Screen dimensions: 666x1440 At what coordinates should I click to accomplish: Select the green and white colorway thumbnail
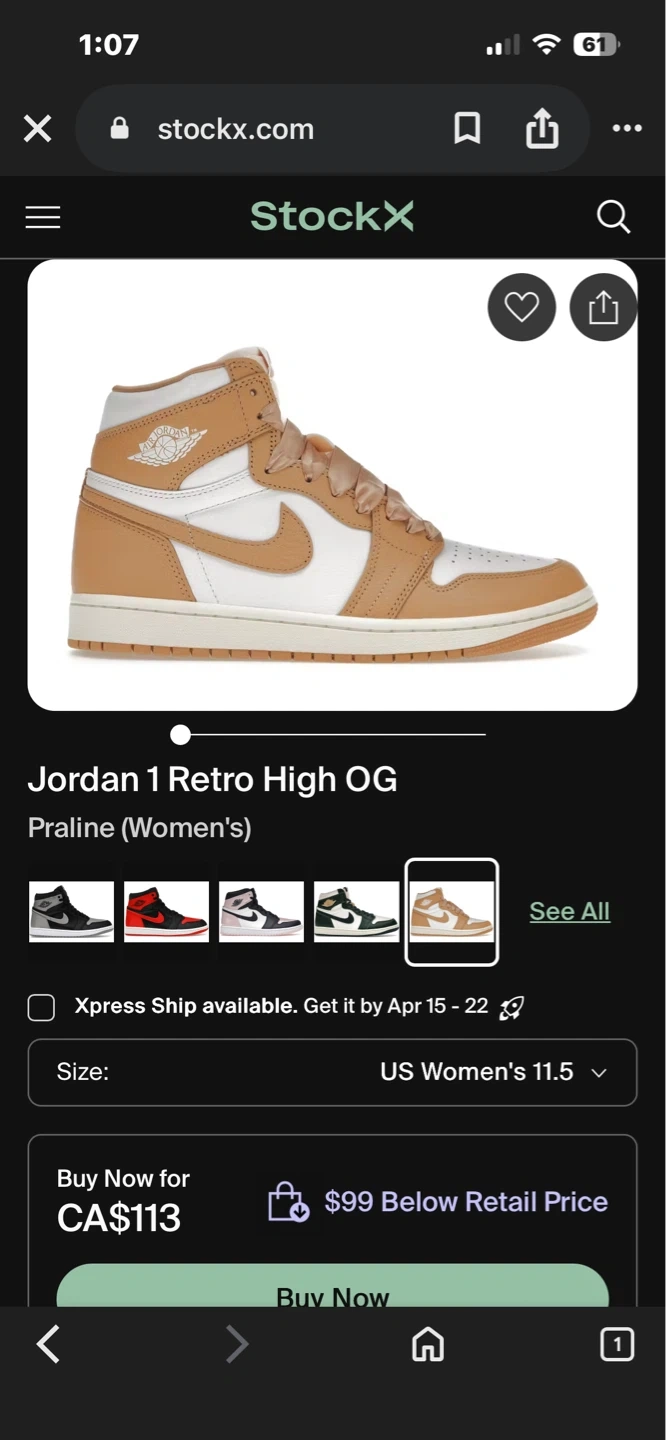coord(356,911)
